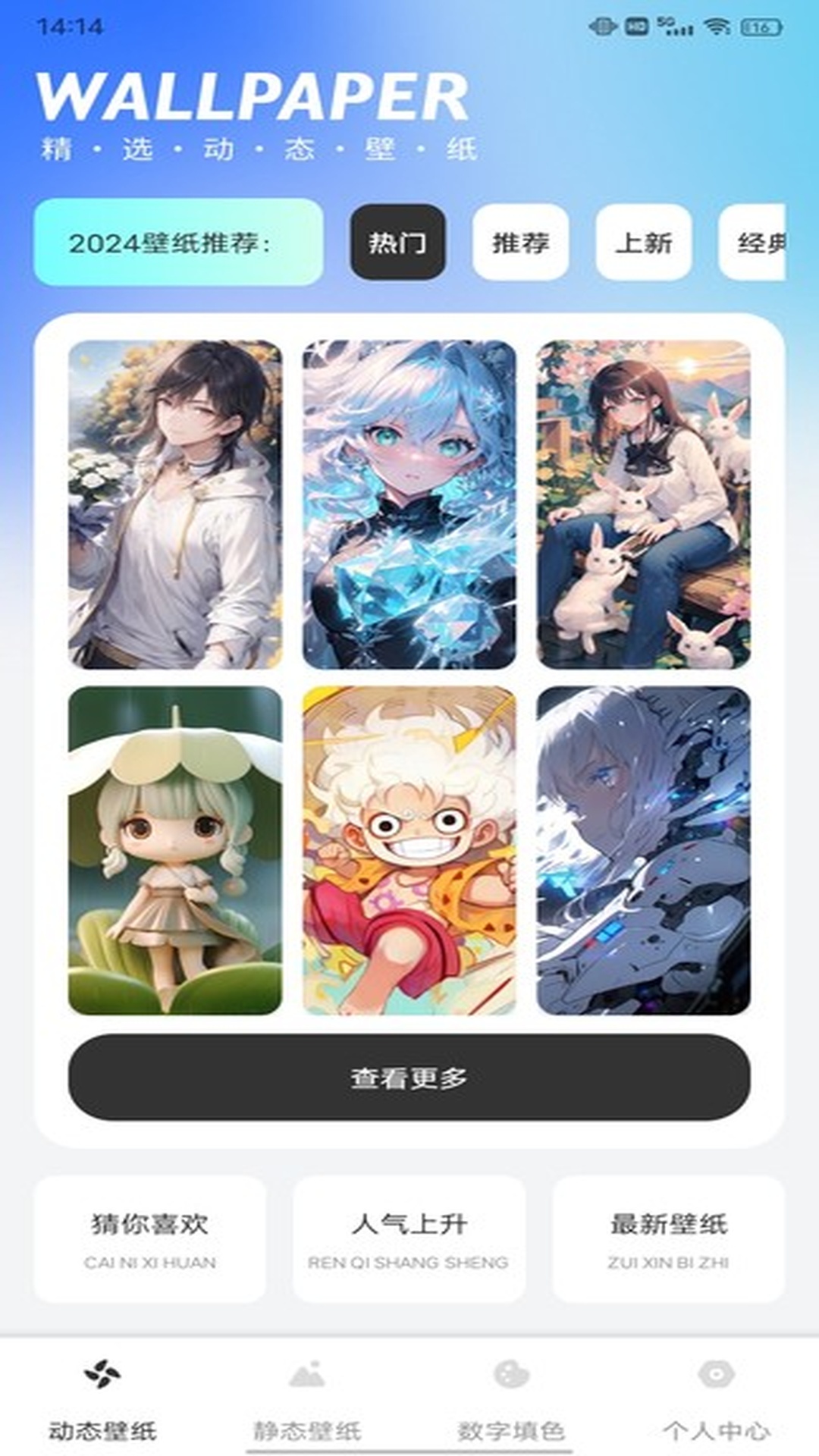Open the 经典 category chip

(x=753, y=242)
